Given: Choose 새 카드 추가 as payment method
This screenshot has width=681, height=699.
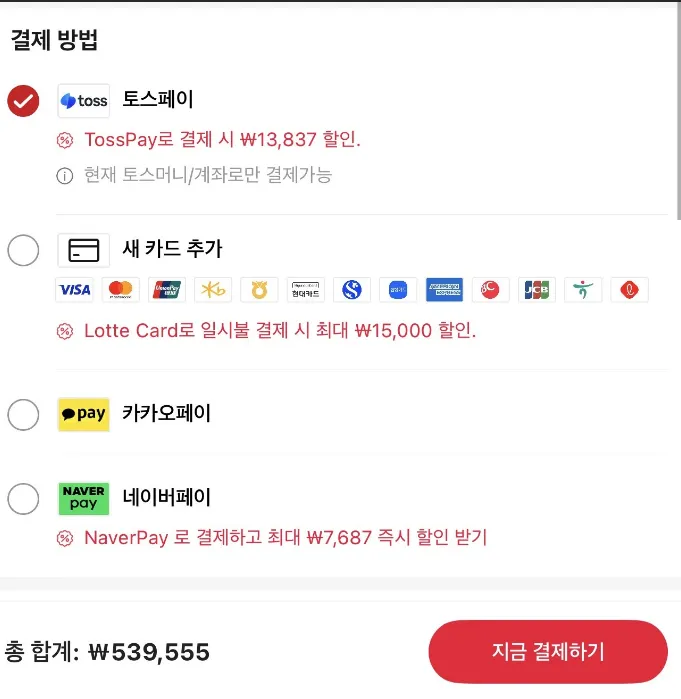Looking at the screenshot, I should (x=23, y=250).
